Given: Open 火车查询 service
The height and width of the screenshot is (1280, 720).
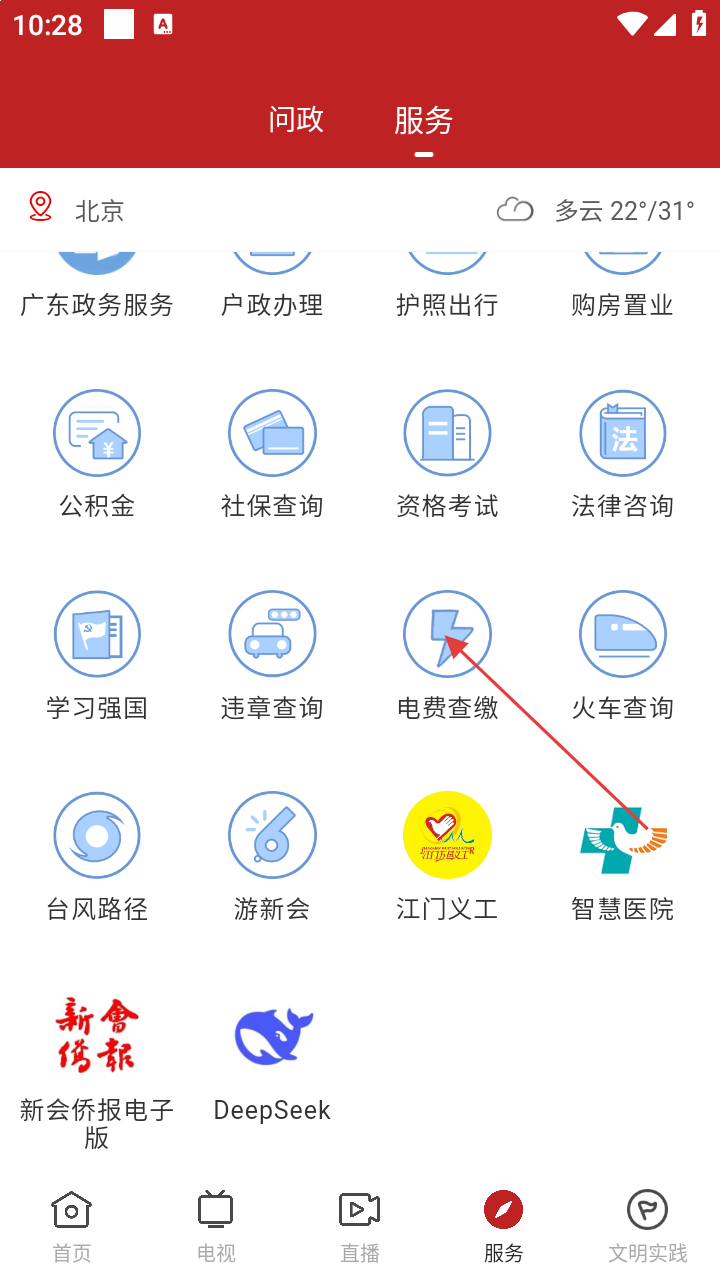Looking at the screenshot, I should tap(622, 656).
